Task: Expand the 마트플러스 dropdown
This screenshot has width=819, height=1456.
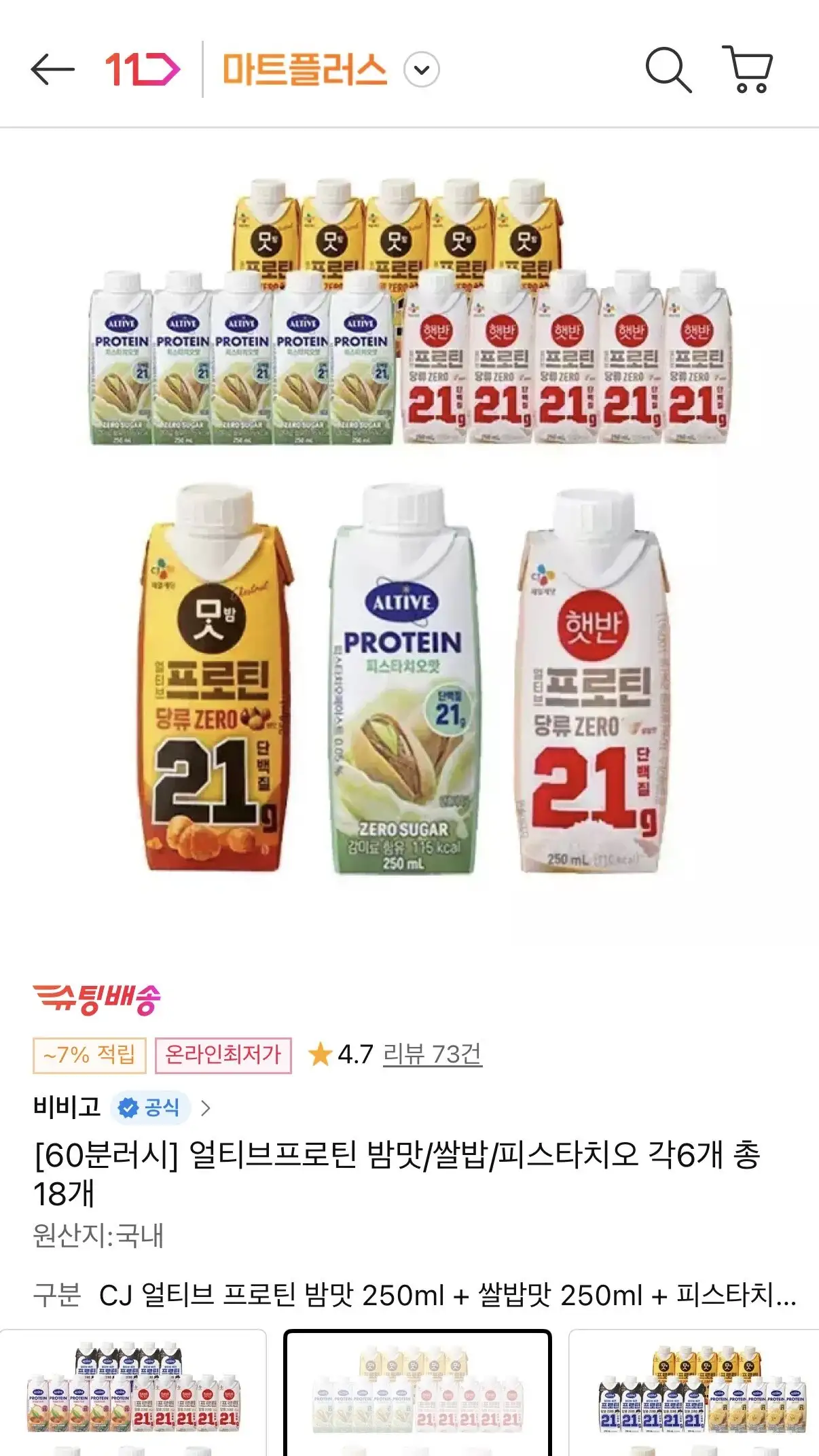Action: [421, 70]
